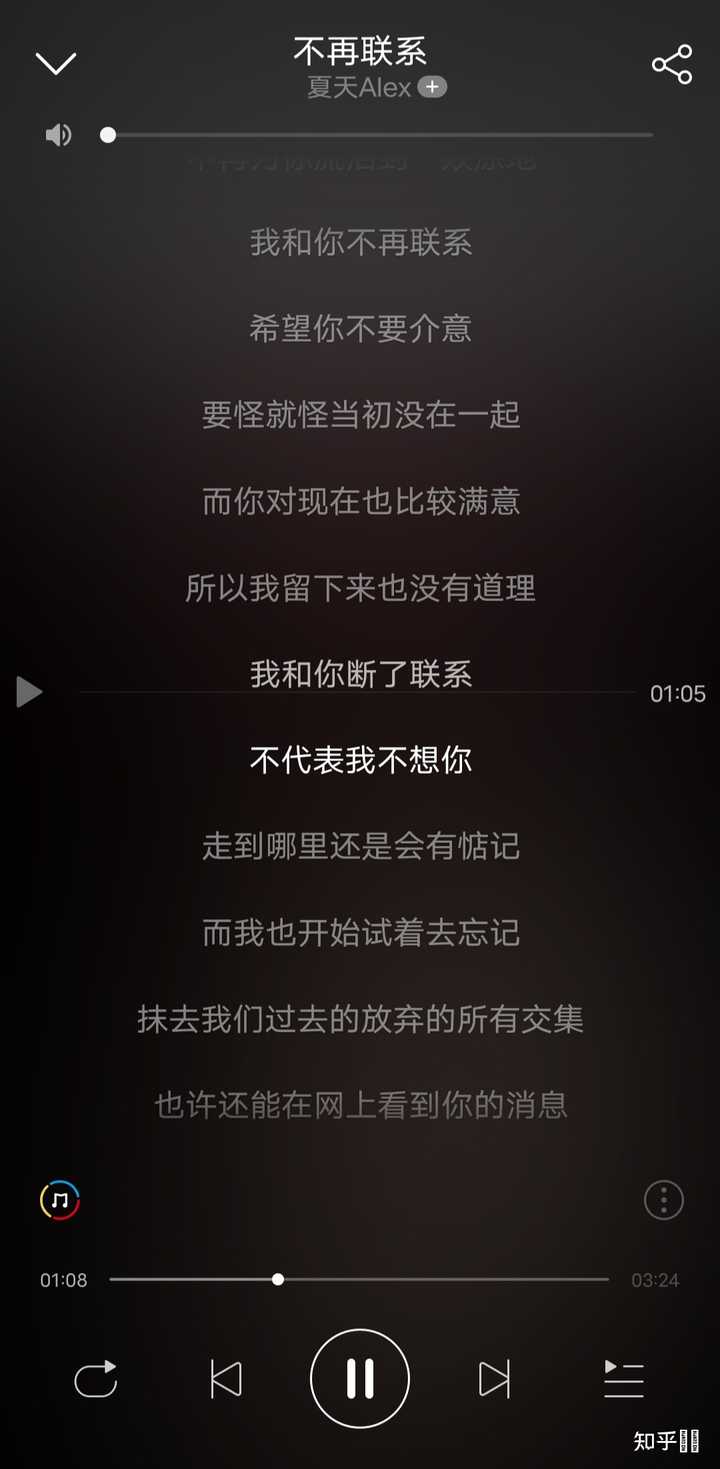The width and height of the screenshot is (720, 1469).
Task: Adjust the volume slider at the top
Action: pyautogui.click(x=108, y=134)
